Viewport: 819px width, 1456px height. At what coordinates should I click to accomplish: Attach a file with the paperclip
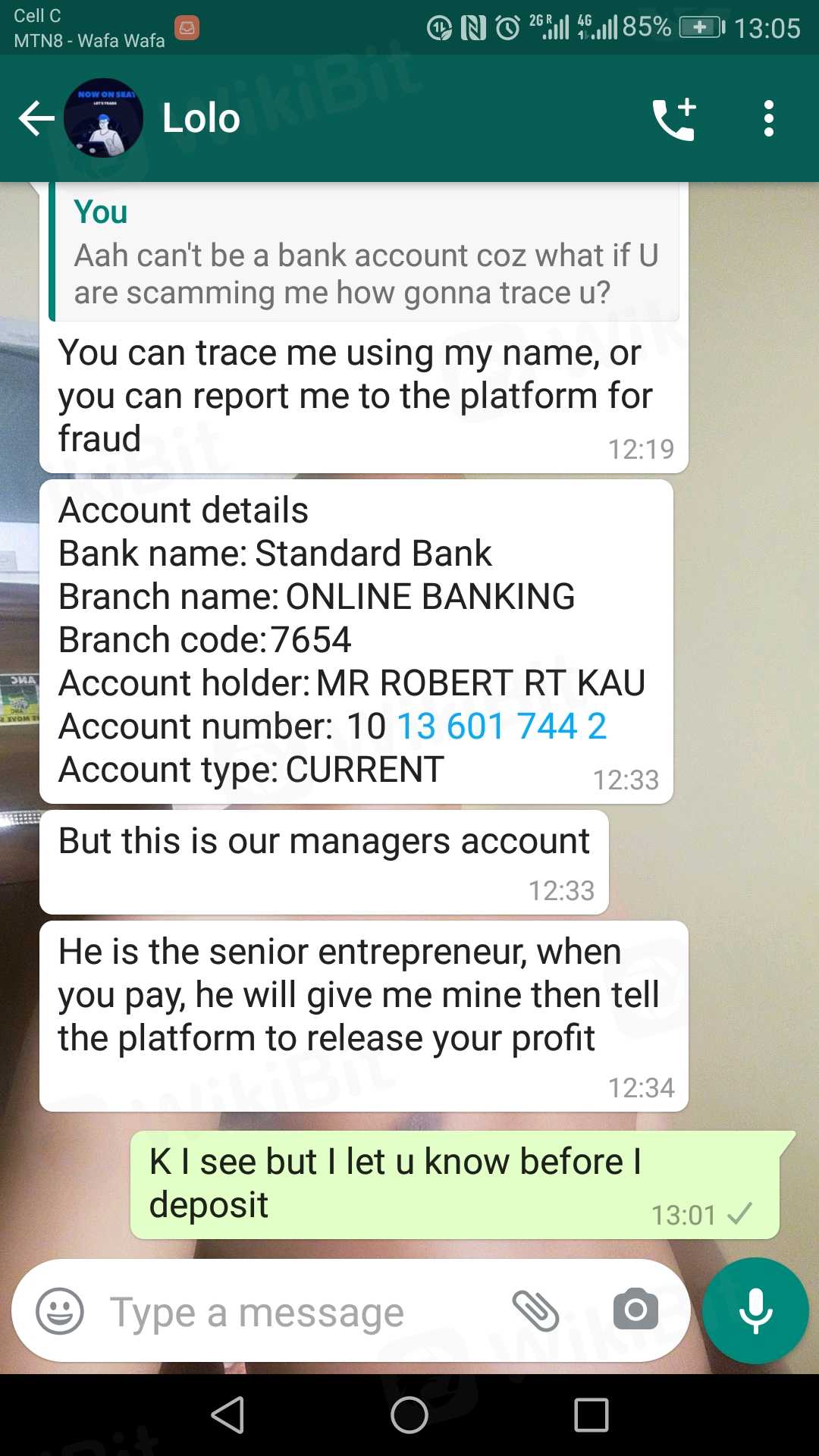[x=535, y=1310]
